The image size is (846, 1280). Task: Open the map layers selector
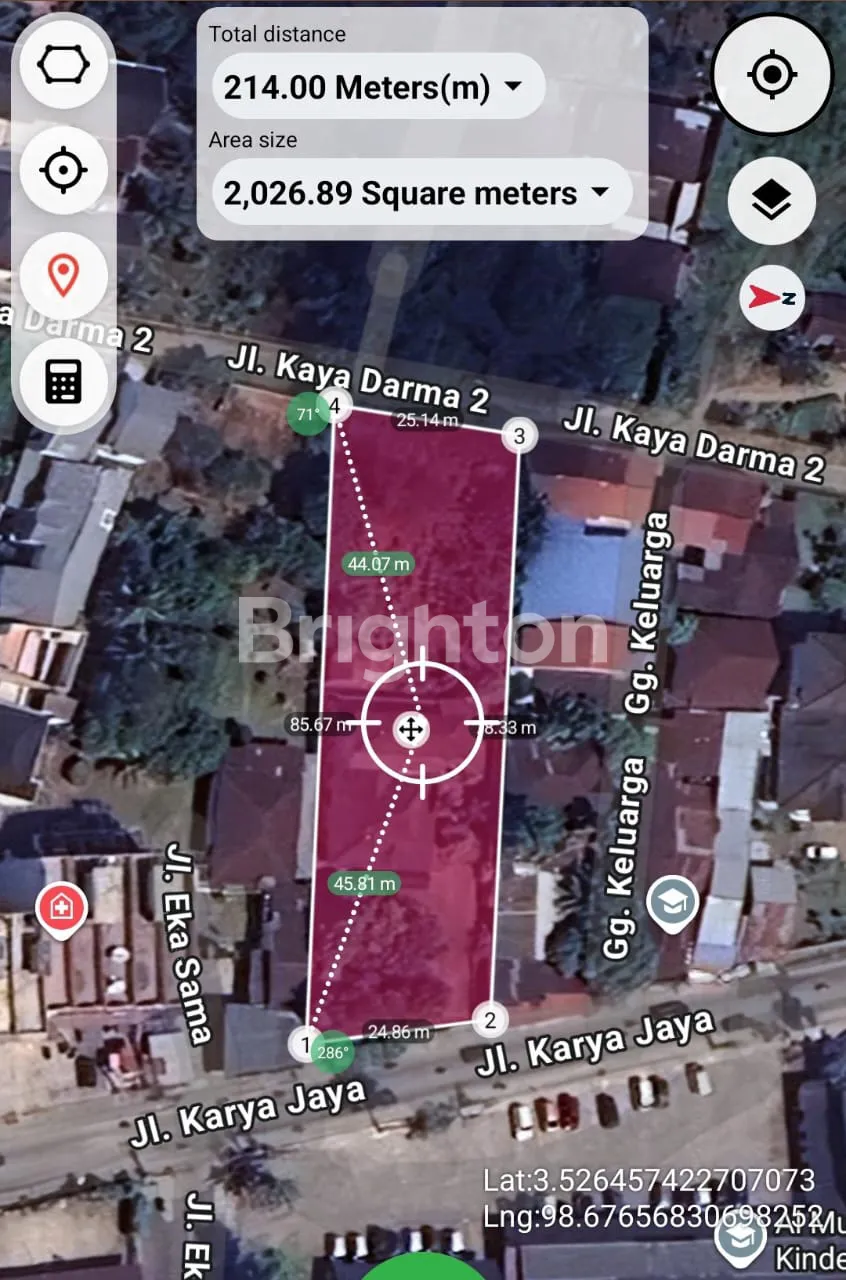pos(772,202)
